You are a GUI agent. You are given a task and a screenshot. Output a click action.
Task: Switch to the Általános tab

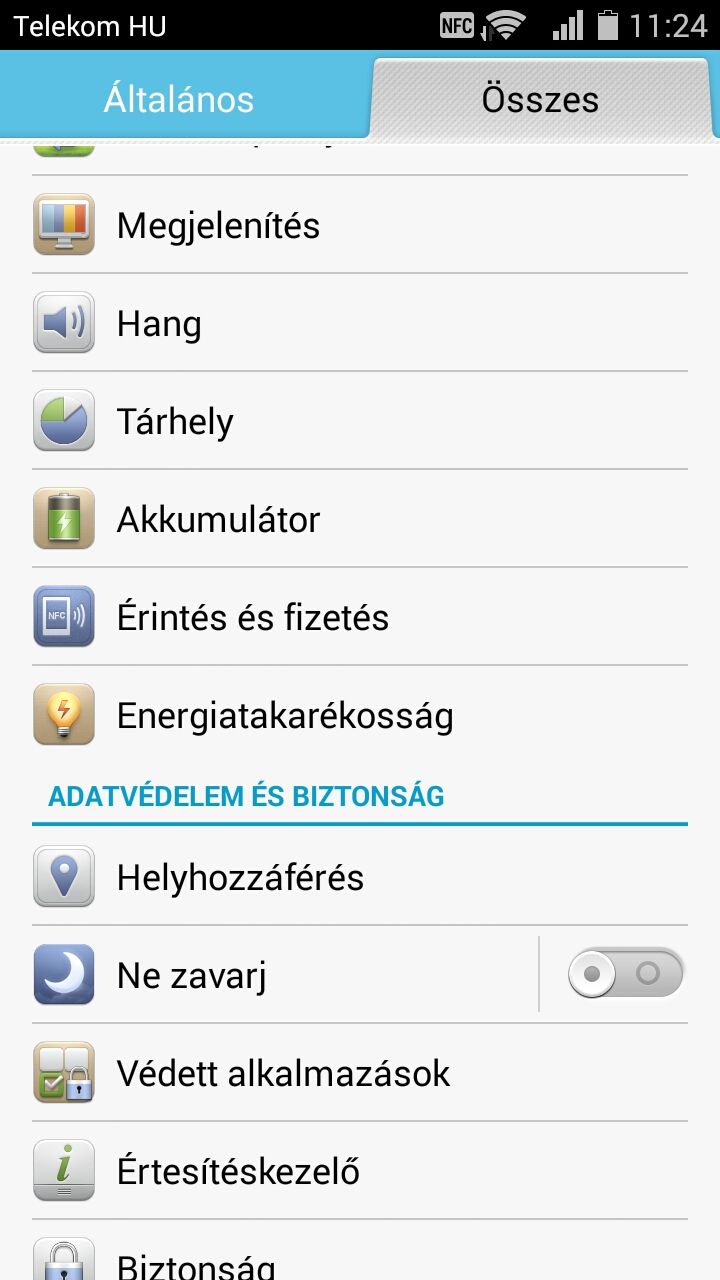click(180, 99)
